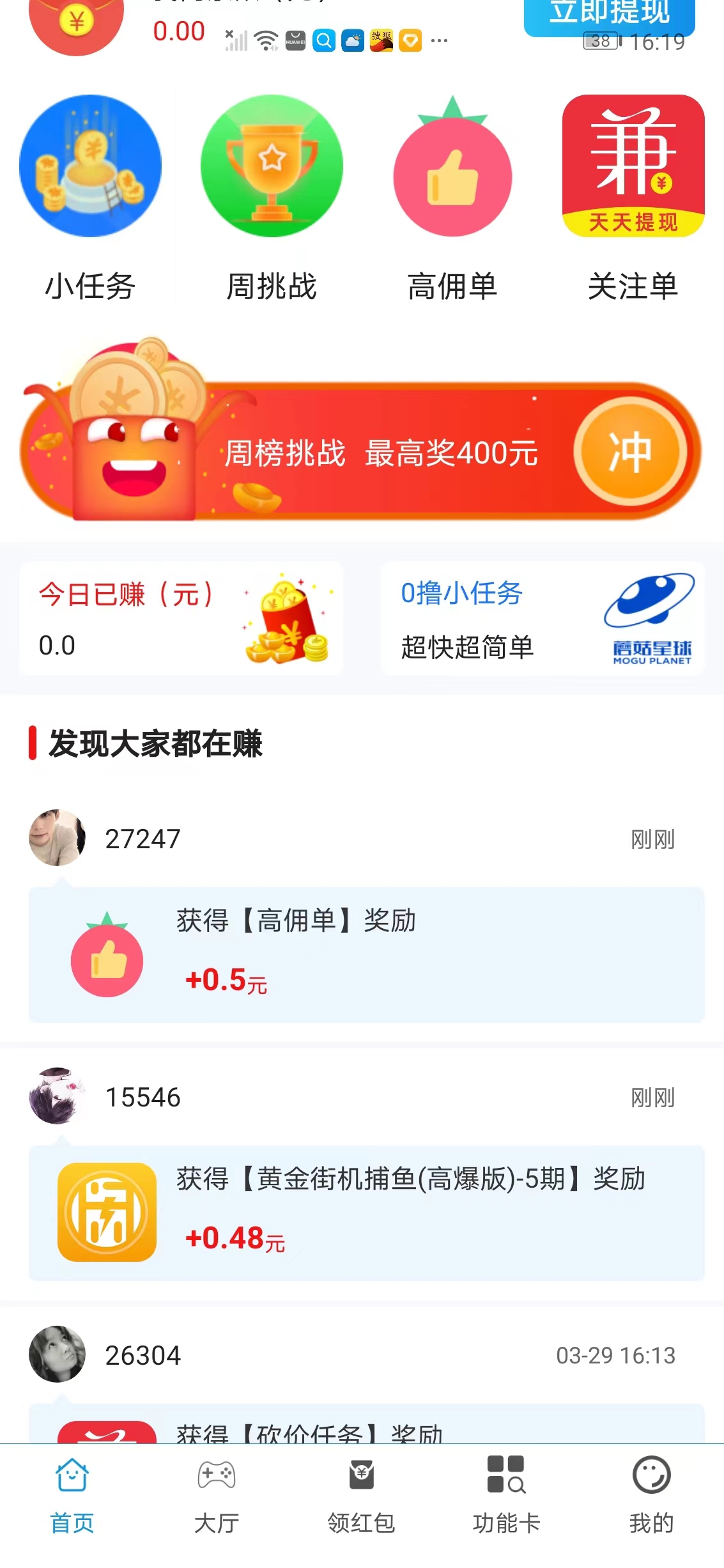This screenshot has width=724, height=1568.
Task: Hit the 冲 button on the challenge banner
Action: [x=629, y=451]
